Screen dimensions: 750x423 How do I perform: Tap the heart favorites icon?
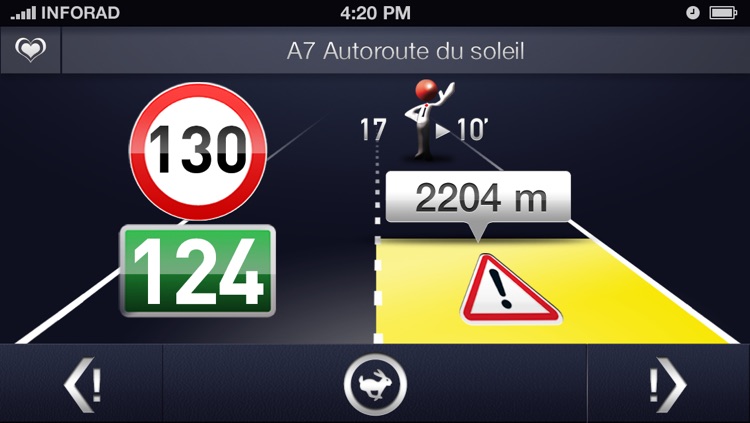(31, 51)
